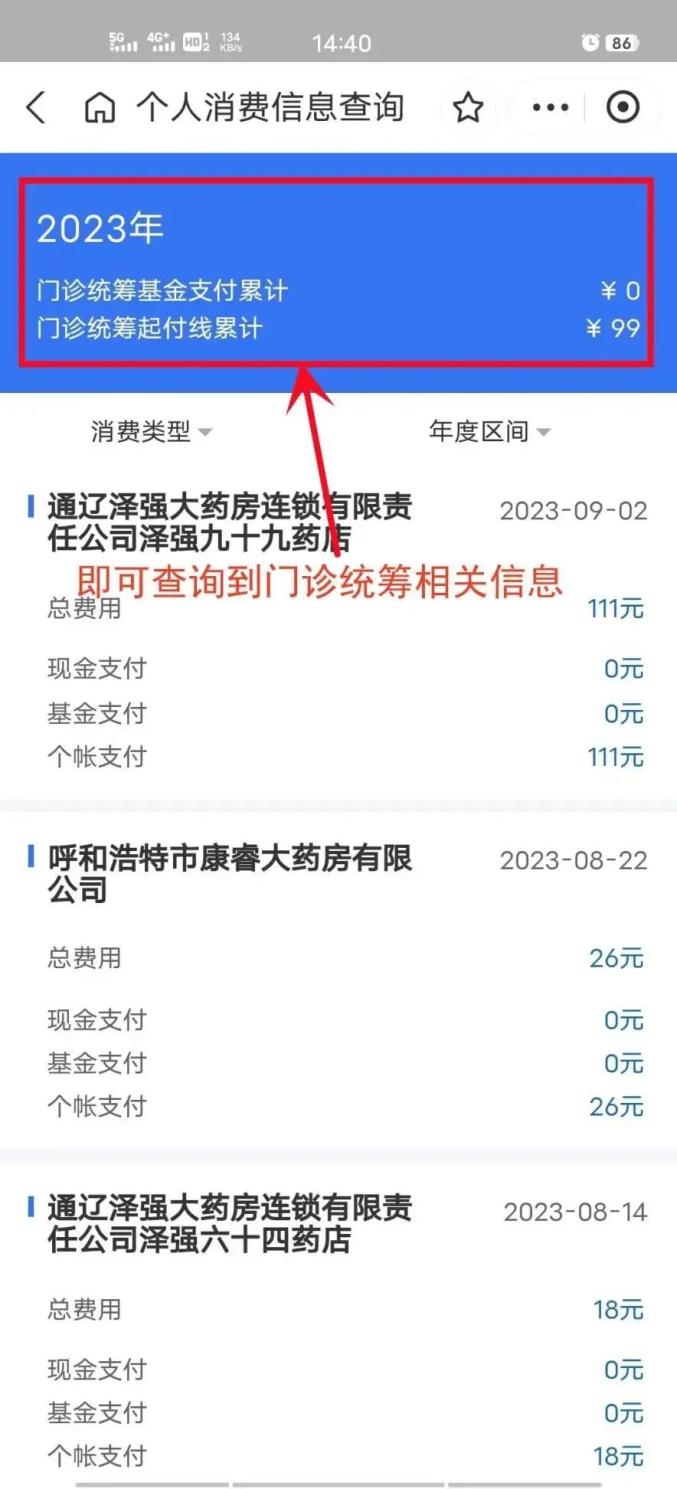Close the mini program with the circle button
This screenshot has width=677, height=1489.
[622, 108]
